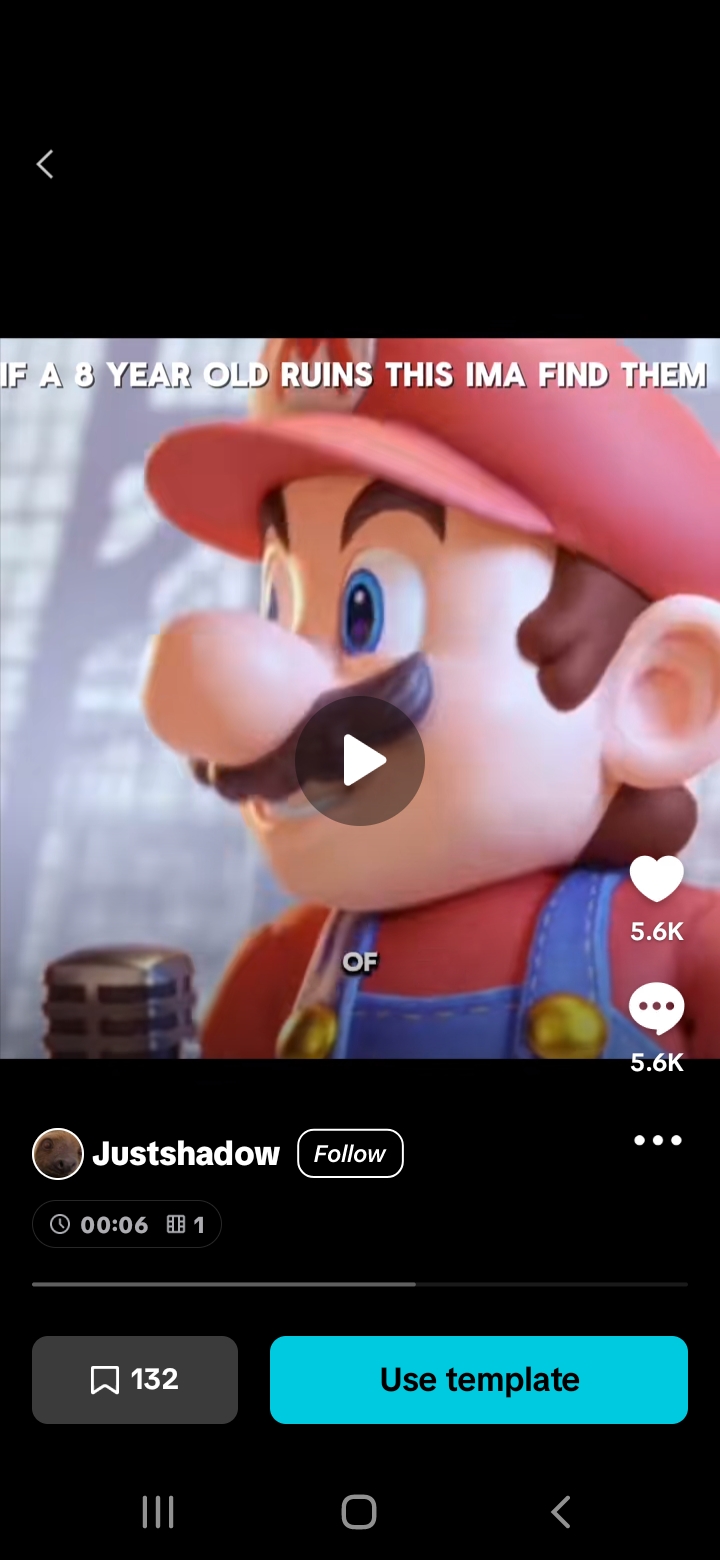Go back using the top-left arrow
This screenshot has height=1560, width=720.
pyautogui.click(x=45, y=164)
